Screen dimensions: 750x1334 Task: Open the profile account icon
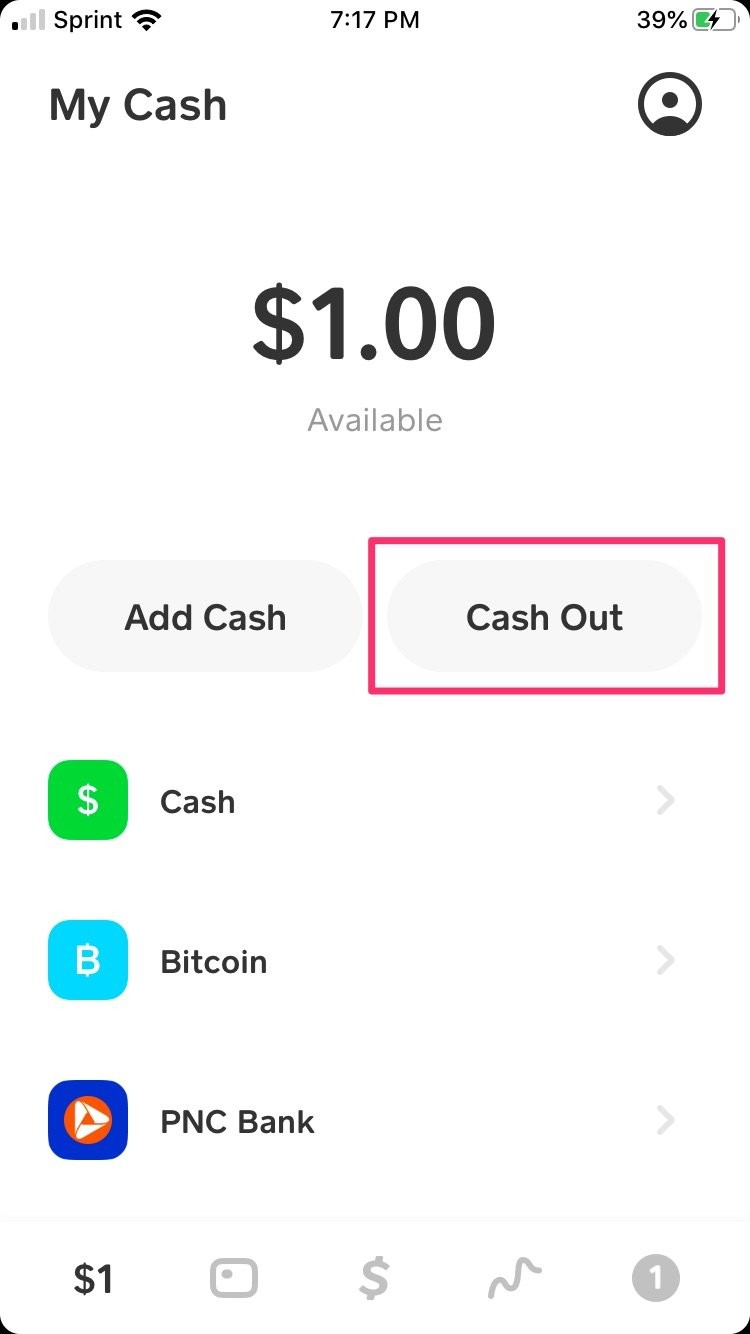[x=669, y=103]
